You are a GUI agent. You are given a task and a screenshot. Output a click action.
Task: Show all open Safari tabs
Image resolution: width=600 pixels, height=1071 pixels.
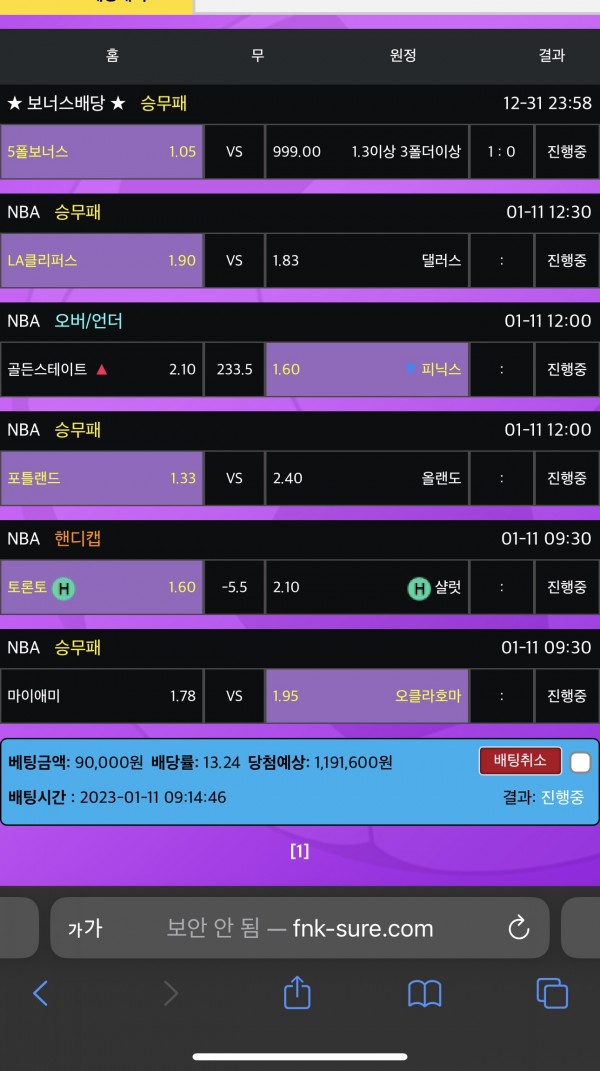pyautogui.click(x=552, y=992)
